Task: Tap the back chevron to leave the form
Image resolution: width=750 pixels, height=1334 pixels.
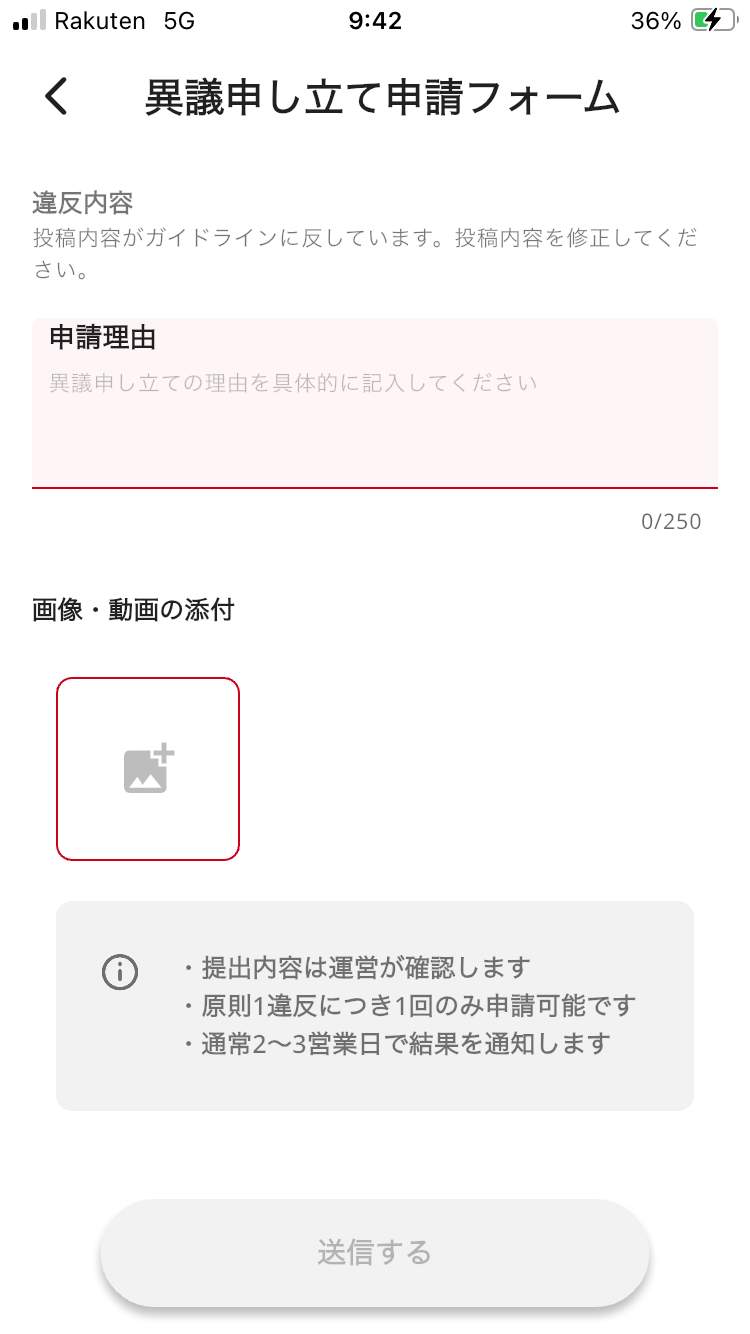Action: [55, 97]
